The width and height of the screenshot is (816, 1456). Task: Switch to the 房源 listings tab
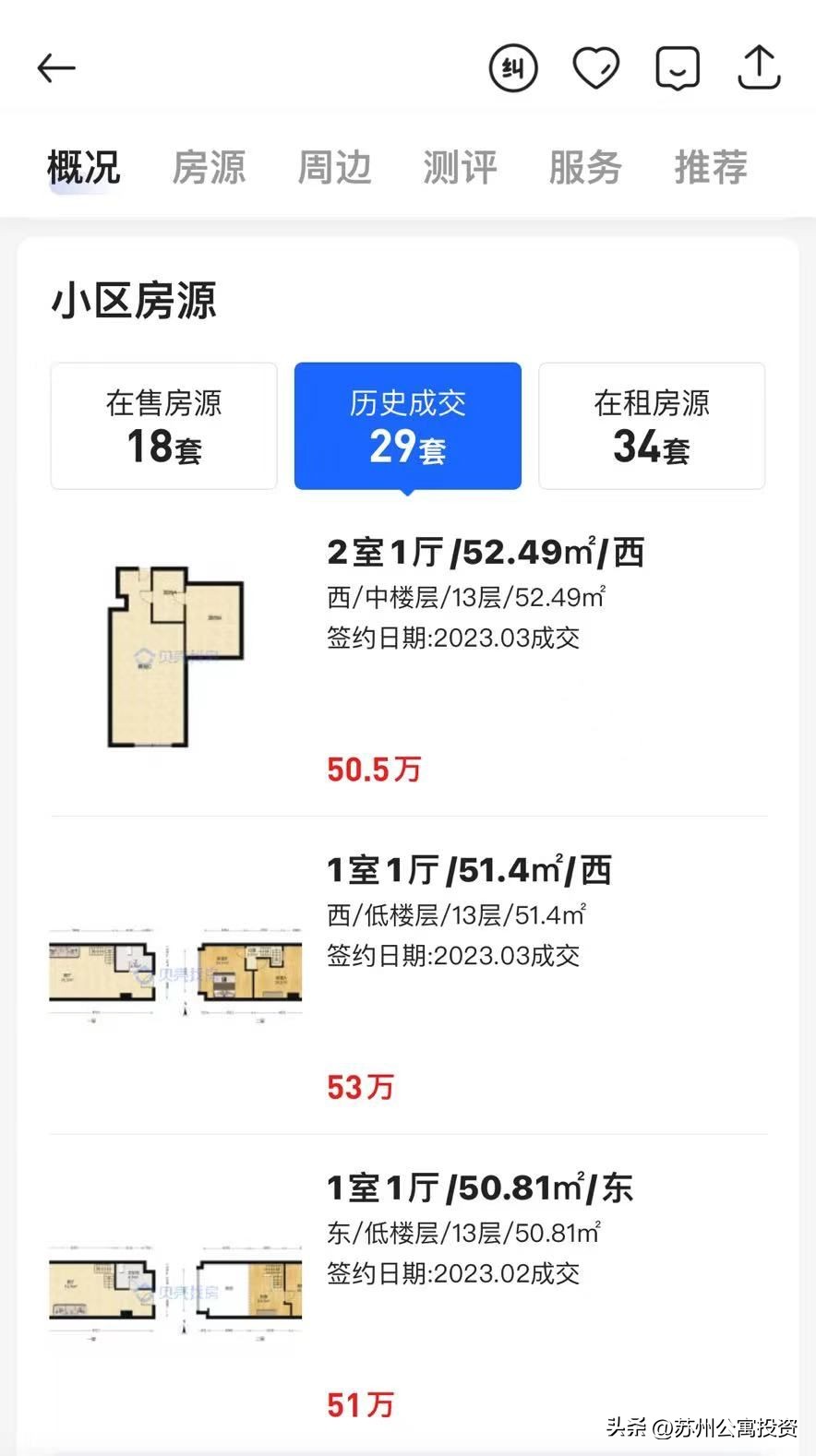point(210,167)
